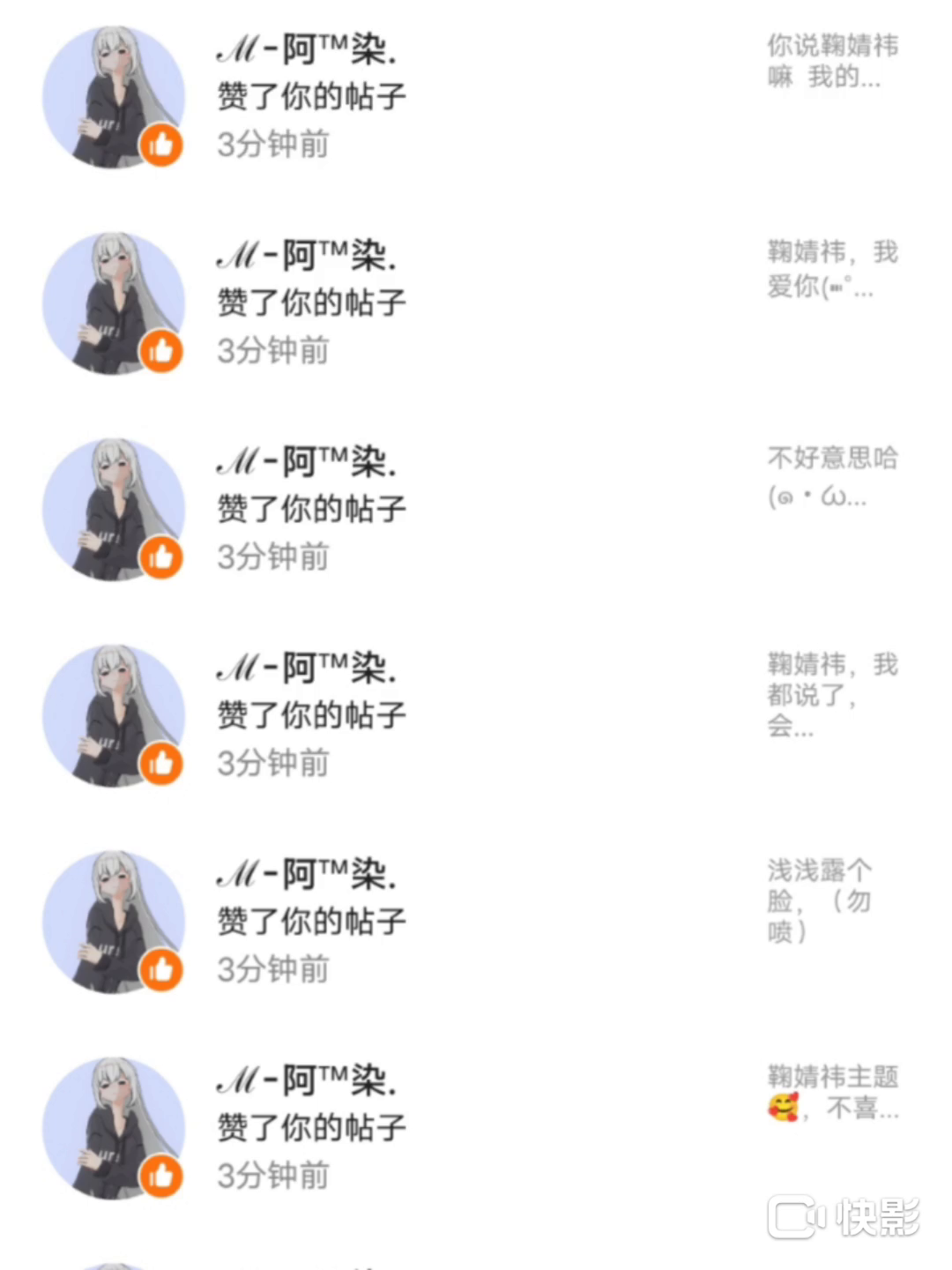The width and height of the screenshot is (952, 1270).
Task: Open like notification for post "鞠婧祎,我爱你"
Action: [x=311, y=303]
